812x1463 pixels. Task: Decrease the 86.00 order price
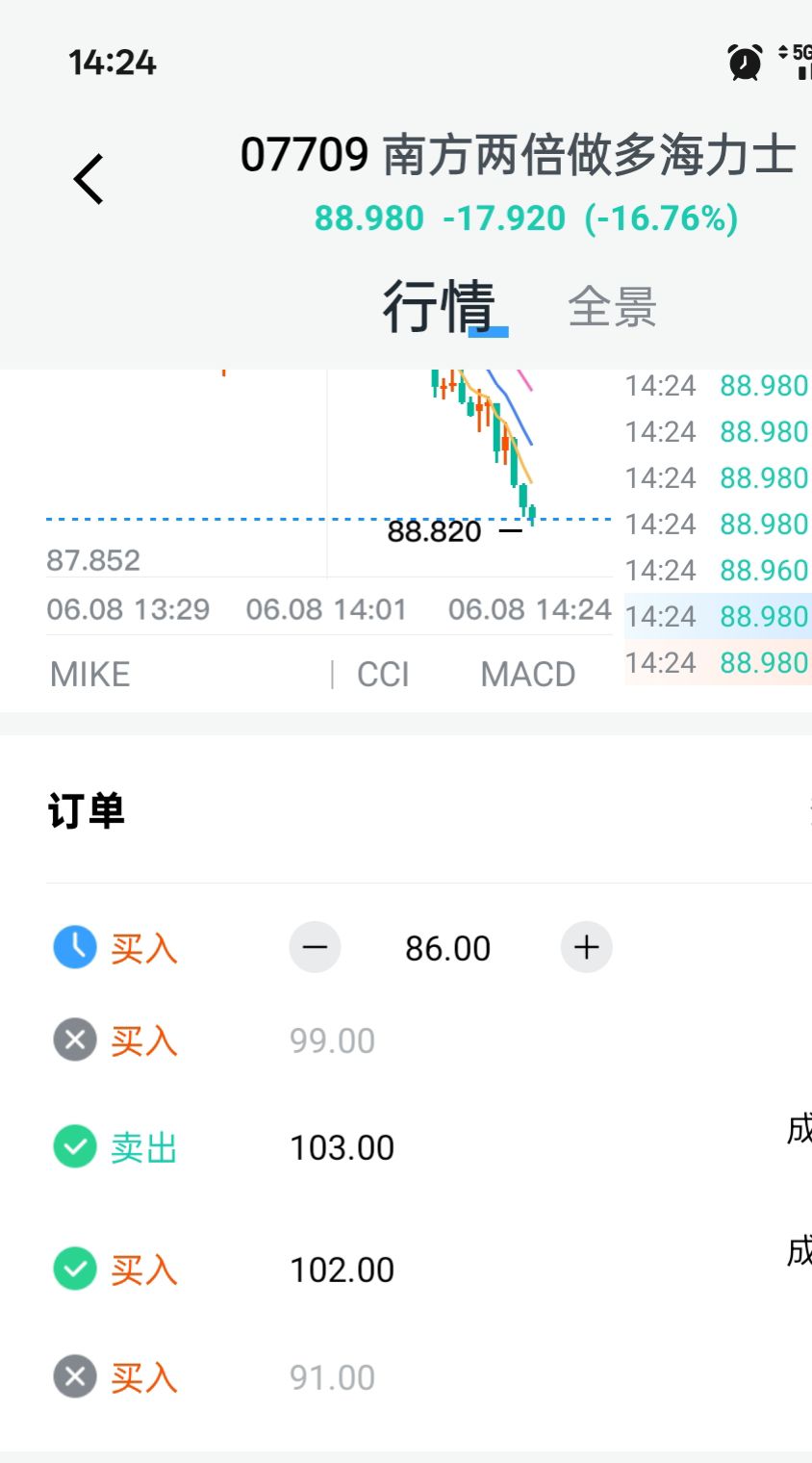point(315,947)
